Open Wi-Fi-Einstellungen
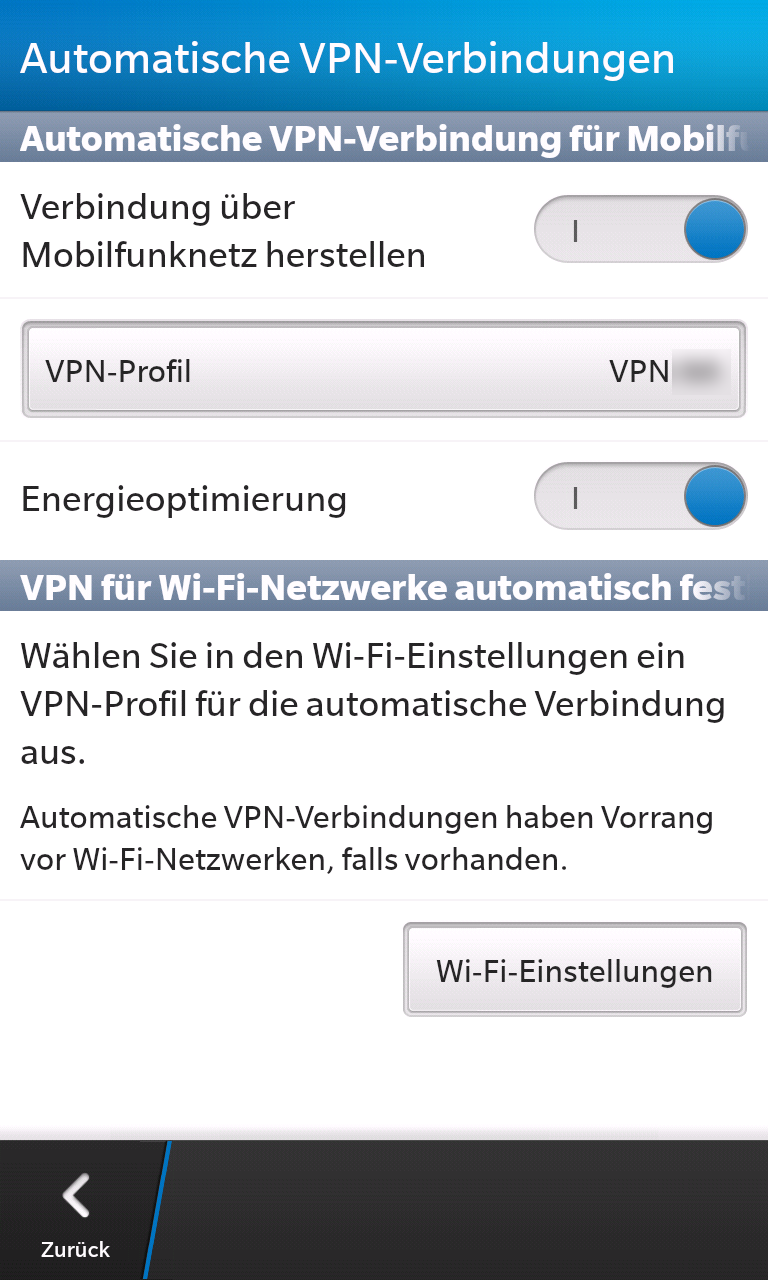The width and height of the screenshot is (768, 1280). click(x=575, y=970)
